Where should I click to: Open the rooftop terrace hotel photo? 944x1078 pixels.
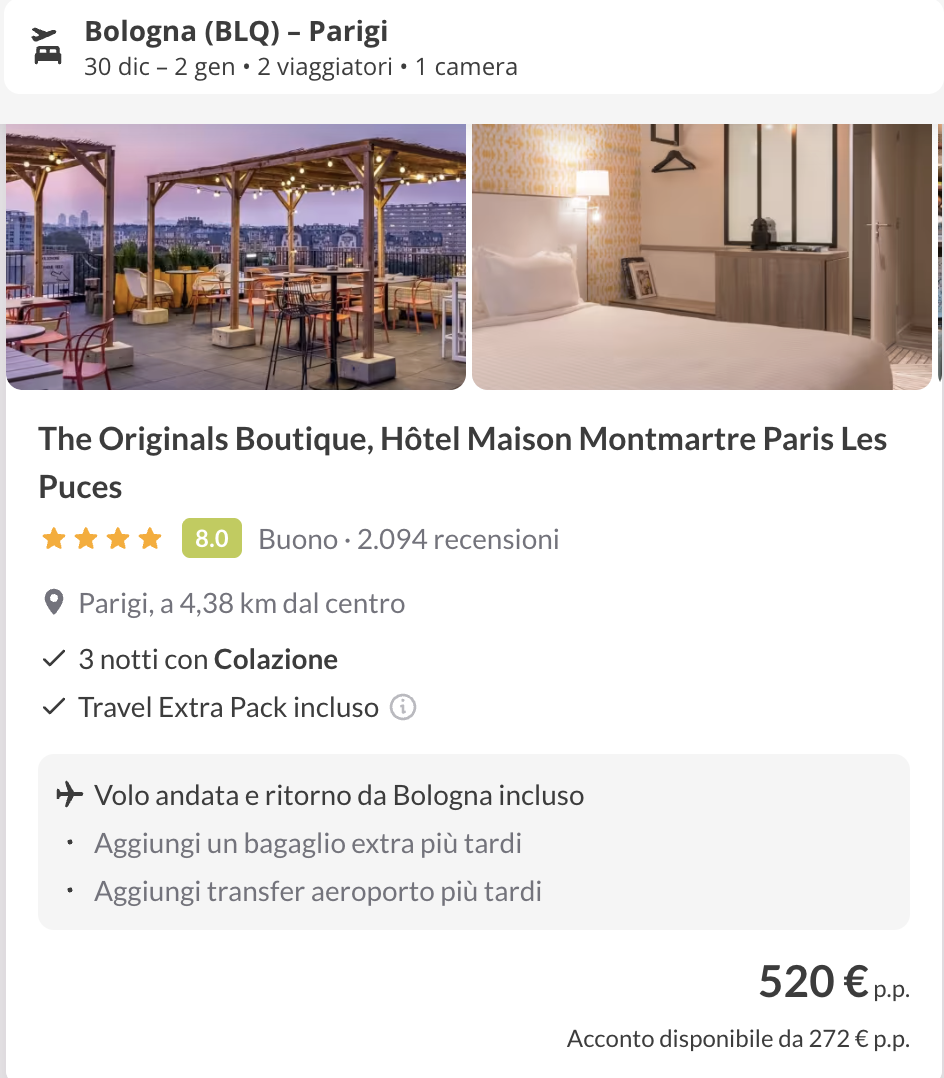click(236, 257)
